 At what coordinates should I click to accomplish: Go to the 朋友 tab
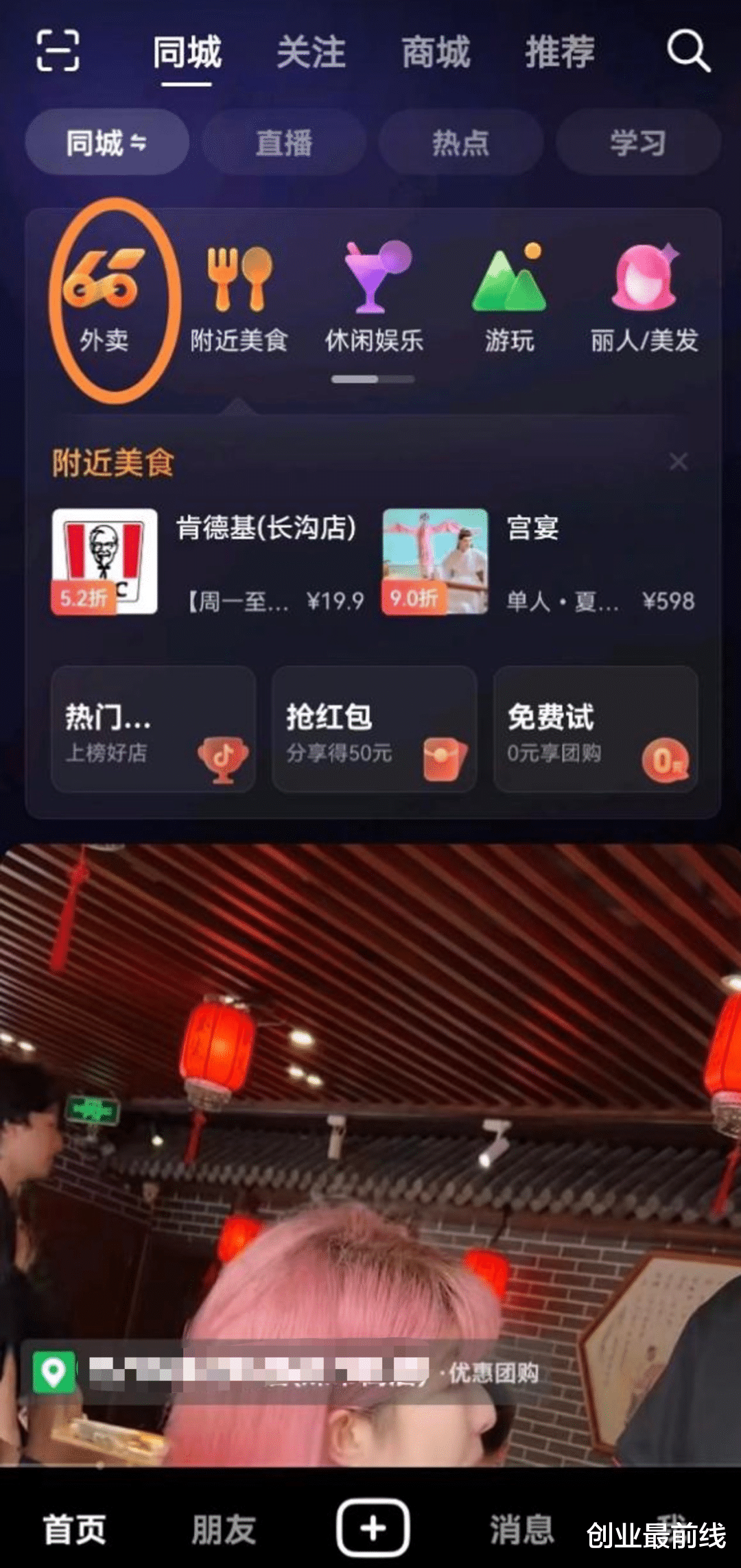pos(224,1529)
